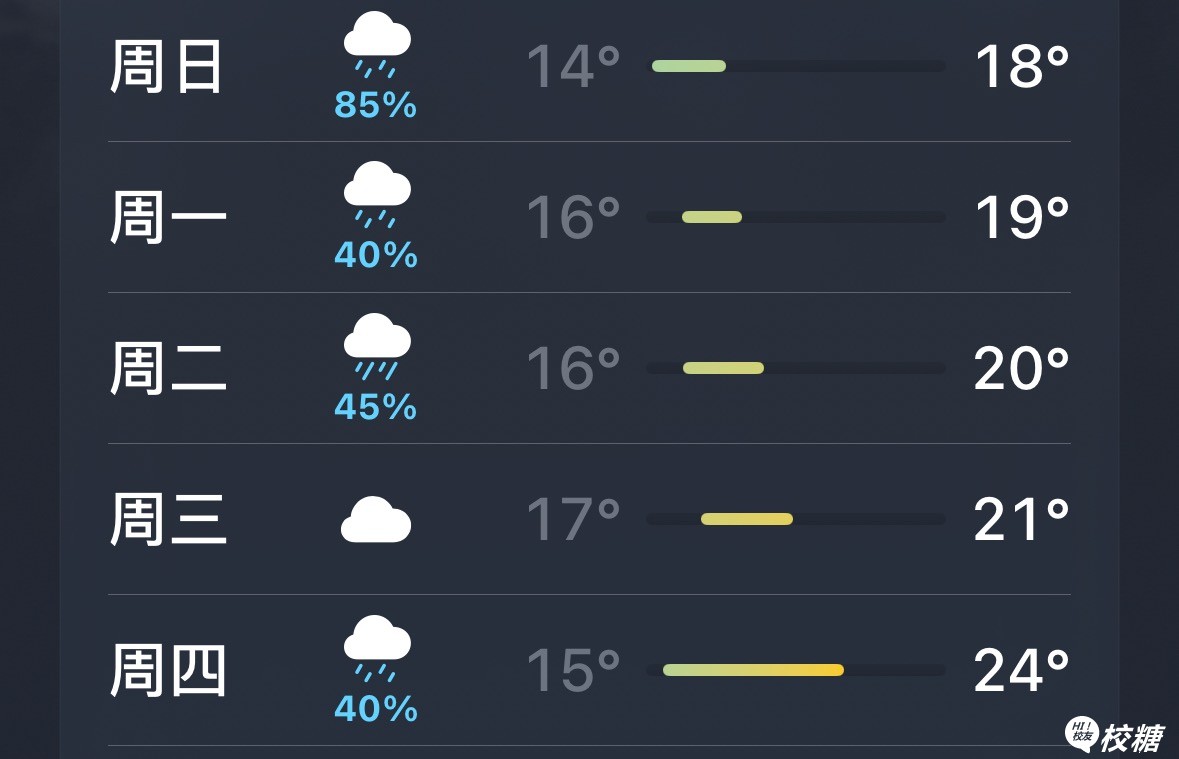1179x759 pixels.
Task: Open the 周日 forecast row
Action: click(588, 68)
